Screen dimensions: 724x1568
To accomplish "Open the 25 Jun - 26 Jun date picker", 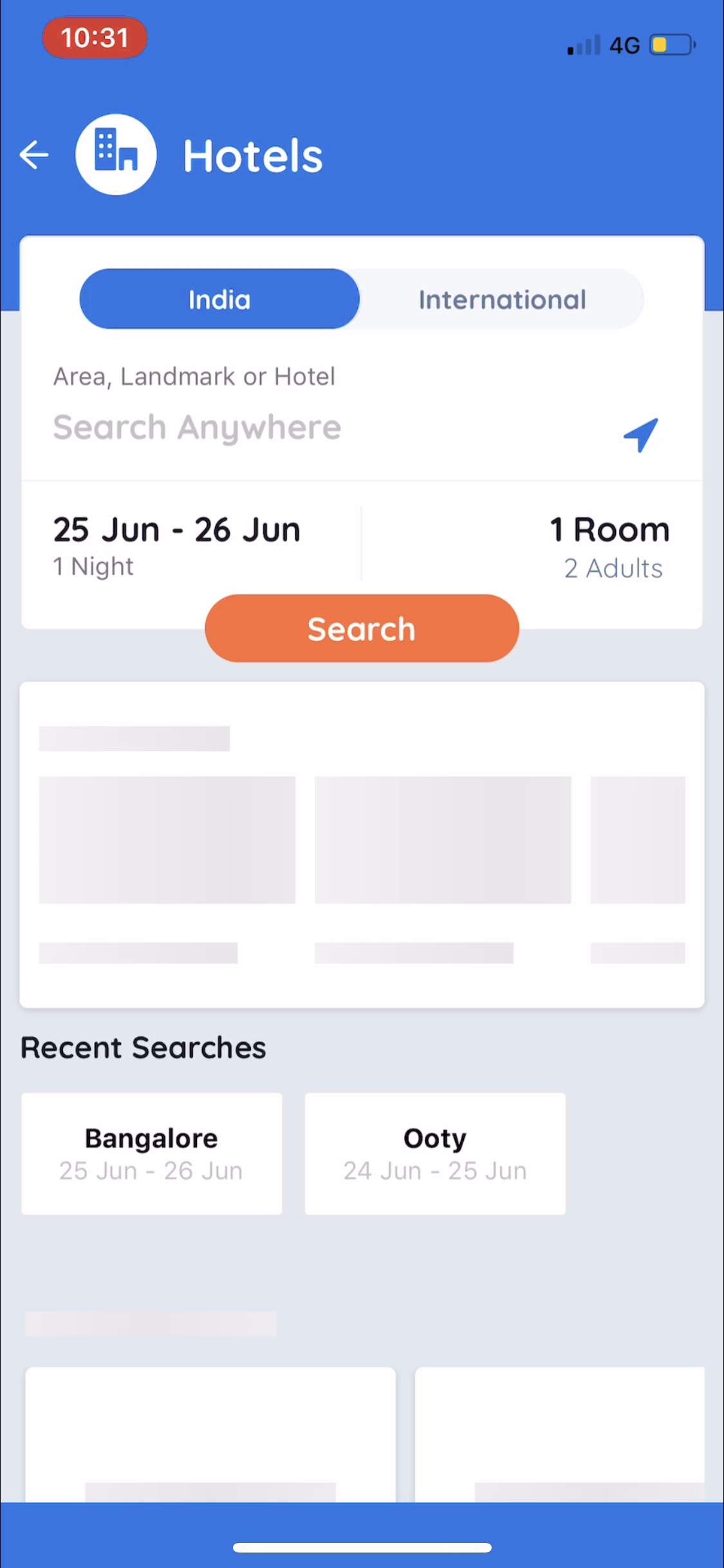I will pos(176,543).
